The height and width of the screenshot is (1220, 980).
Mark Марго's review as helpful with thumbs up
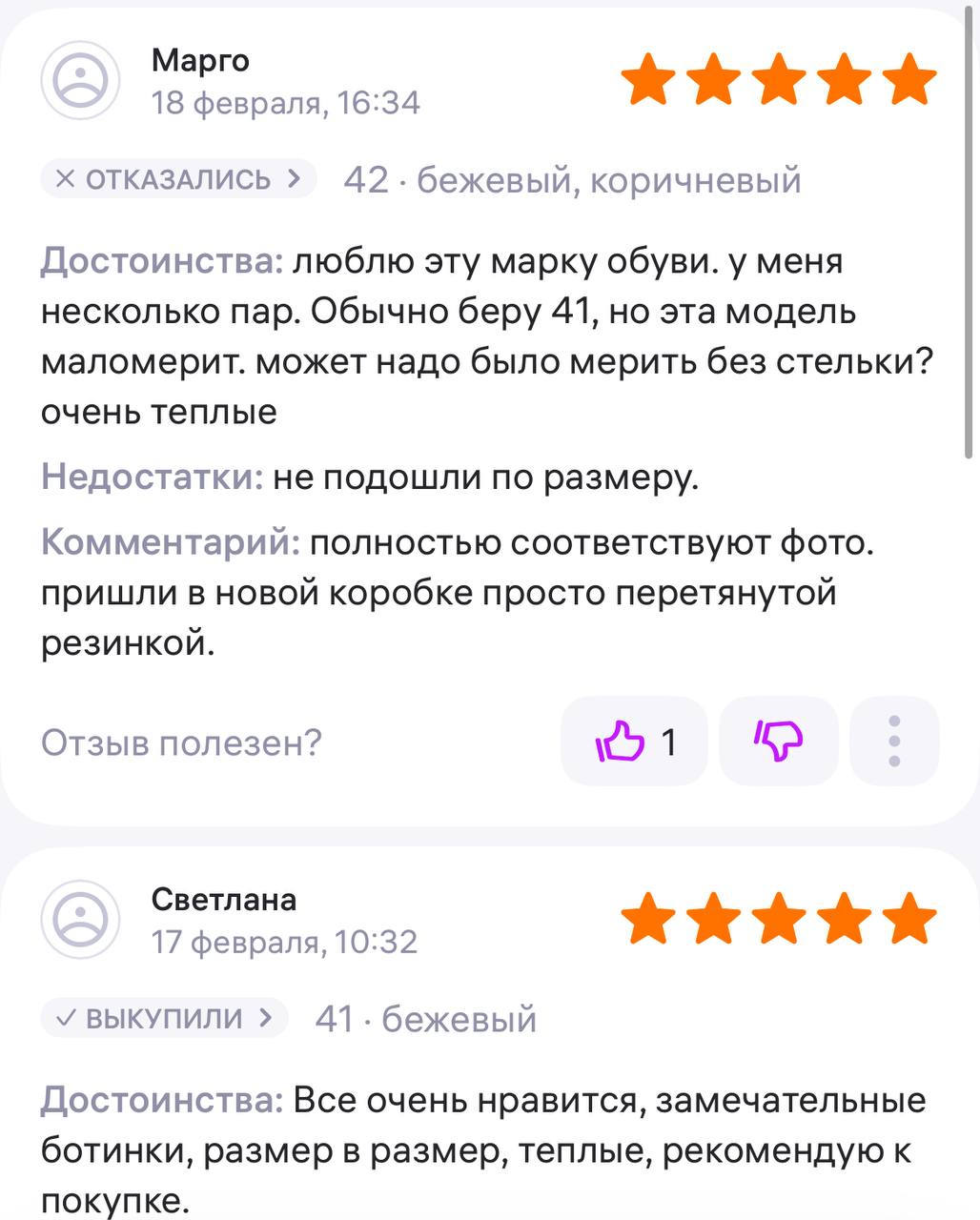pos(633,742)
